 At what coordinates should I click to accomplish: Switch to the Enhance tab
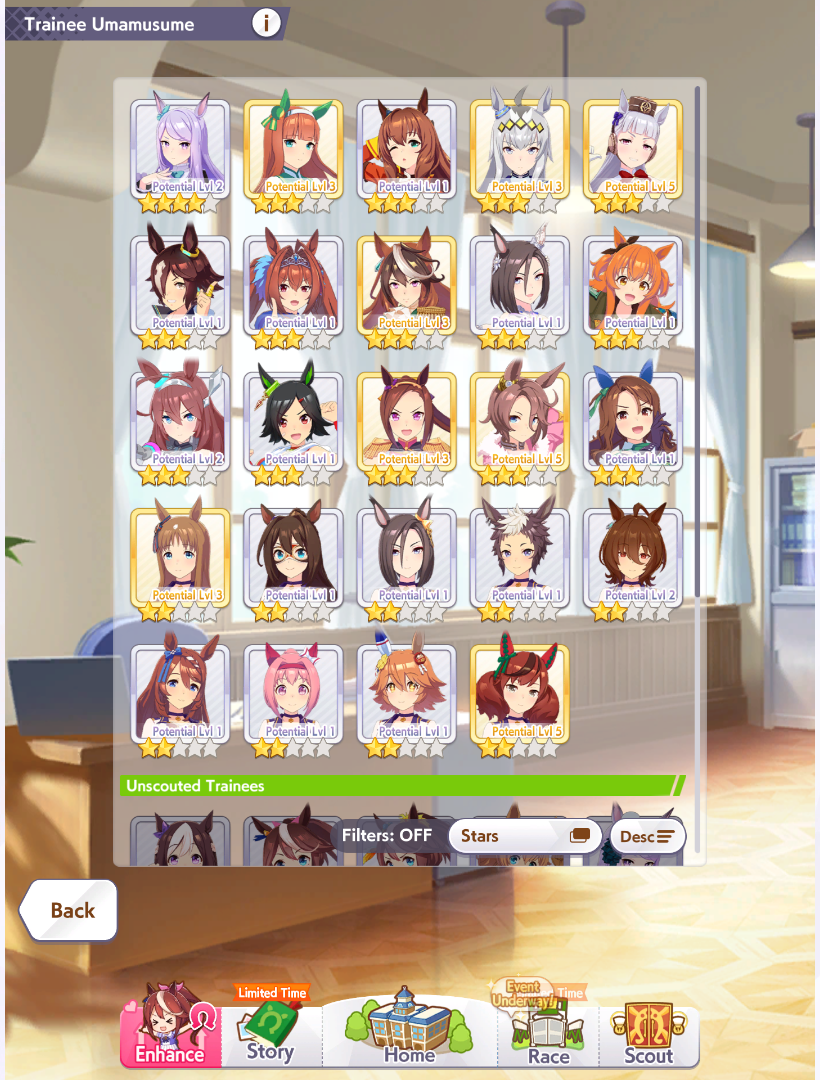[x=168, y=1036]
